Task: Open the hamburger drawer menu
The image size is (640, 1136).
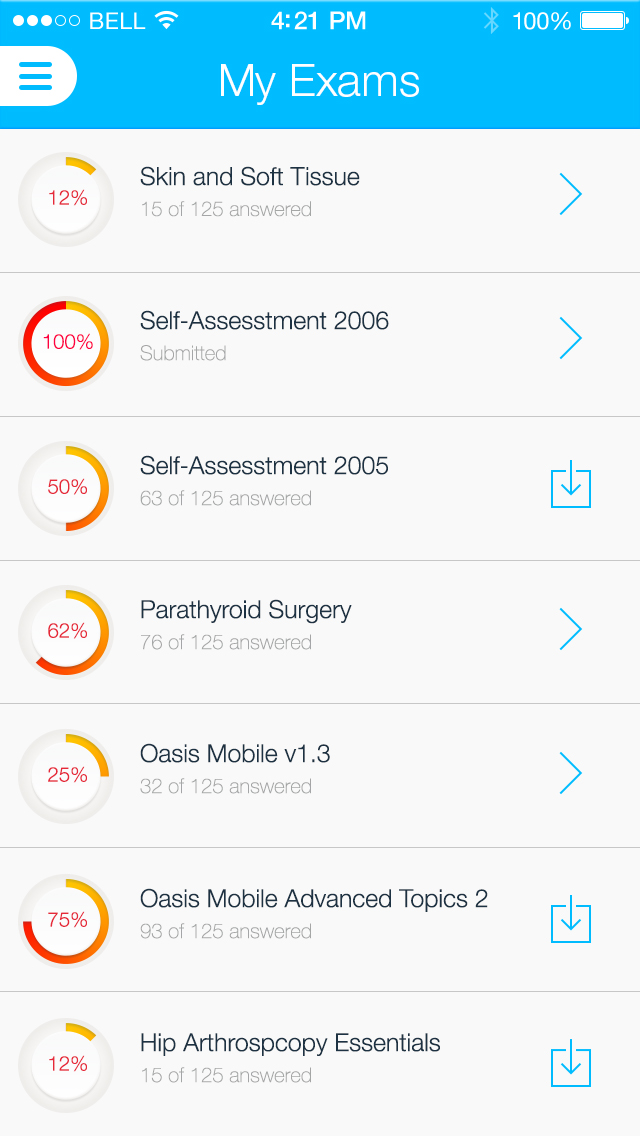Action: [36, 76]
